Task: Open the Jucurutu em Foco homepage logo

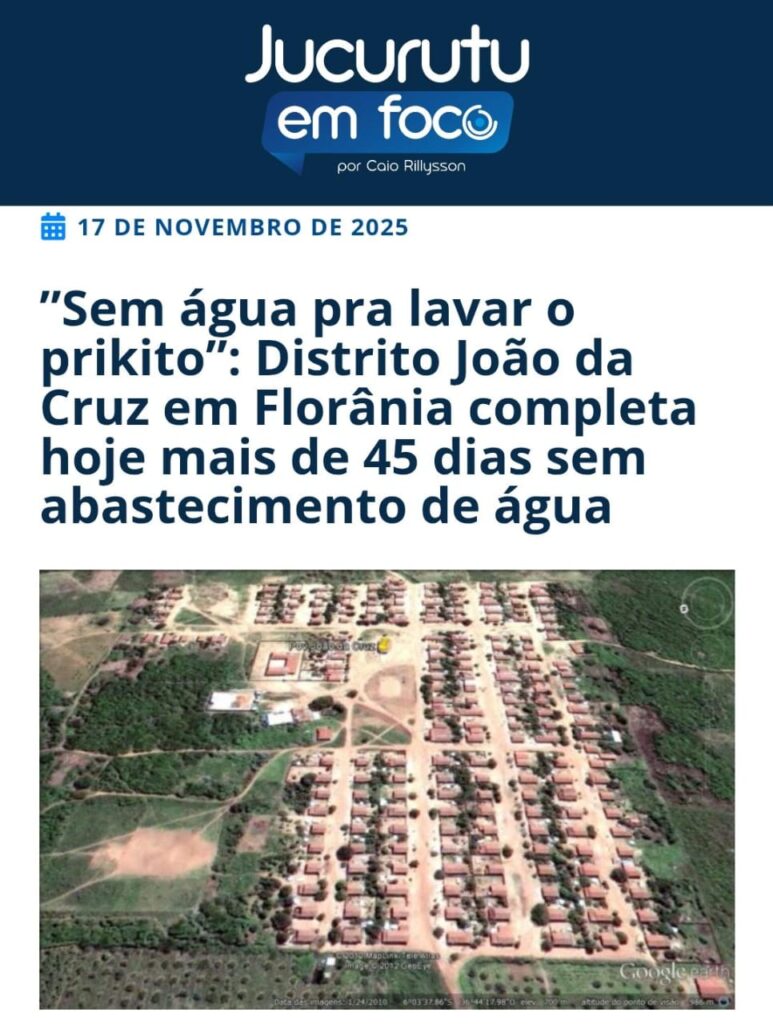Action: [x=386, y=99]
